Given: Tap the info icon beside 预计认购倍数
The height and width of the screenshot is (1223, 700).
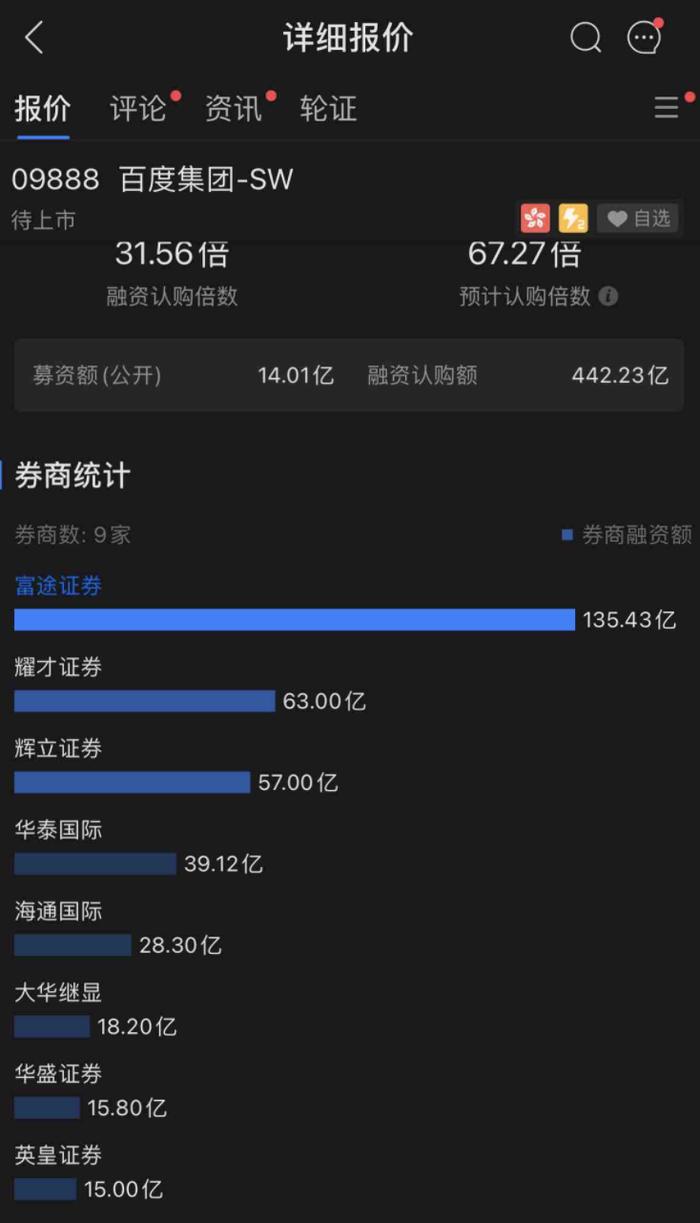Looking at the screenshot, I should (x=608, y=297).
